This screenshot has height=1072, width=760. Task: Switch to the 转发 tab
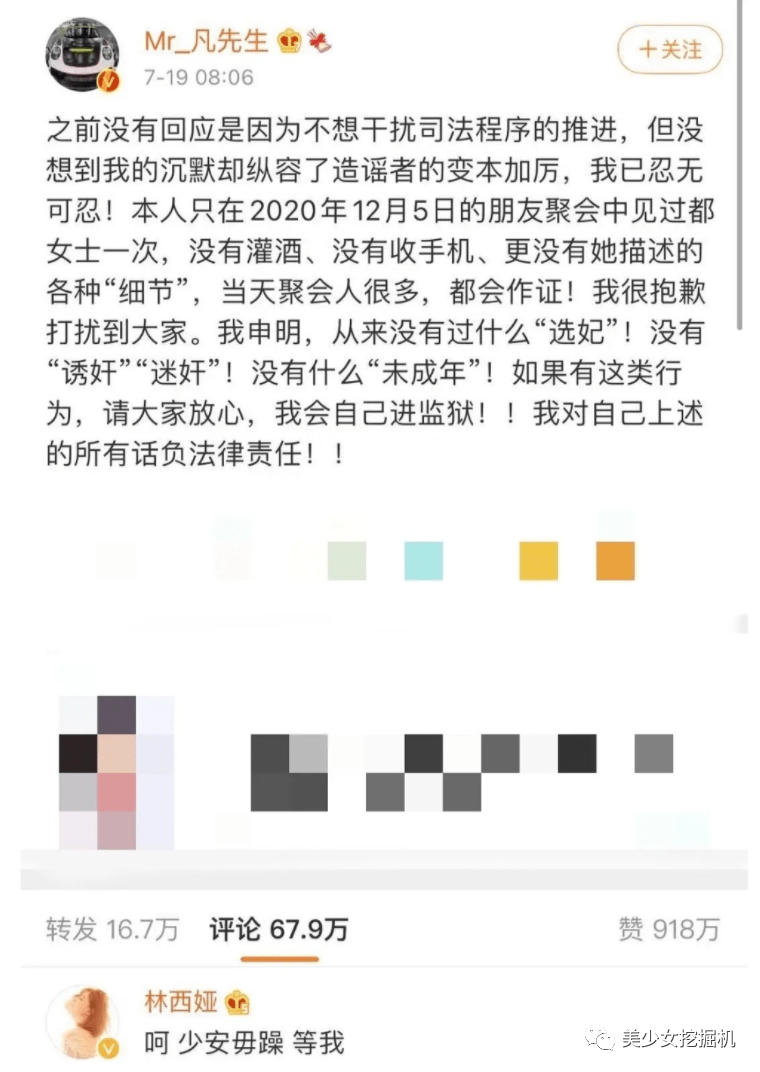point(112,929)
